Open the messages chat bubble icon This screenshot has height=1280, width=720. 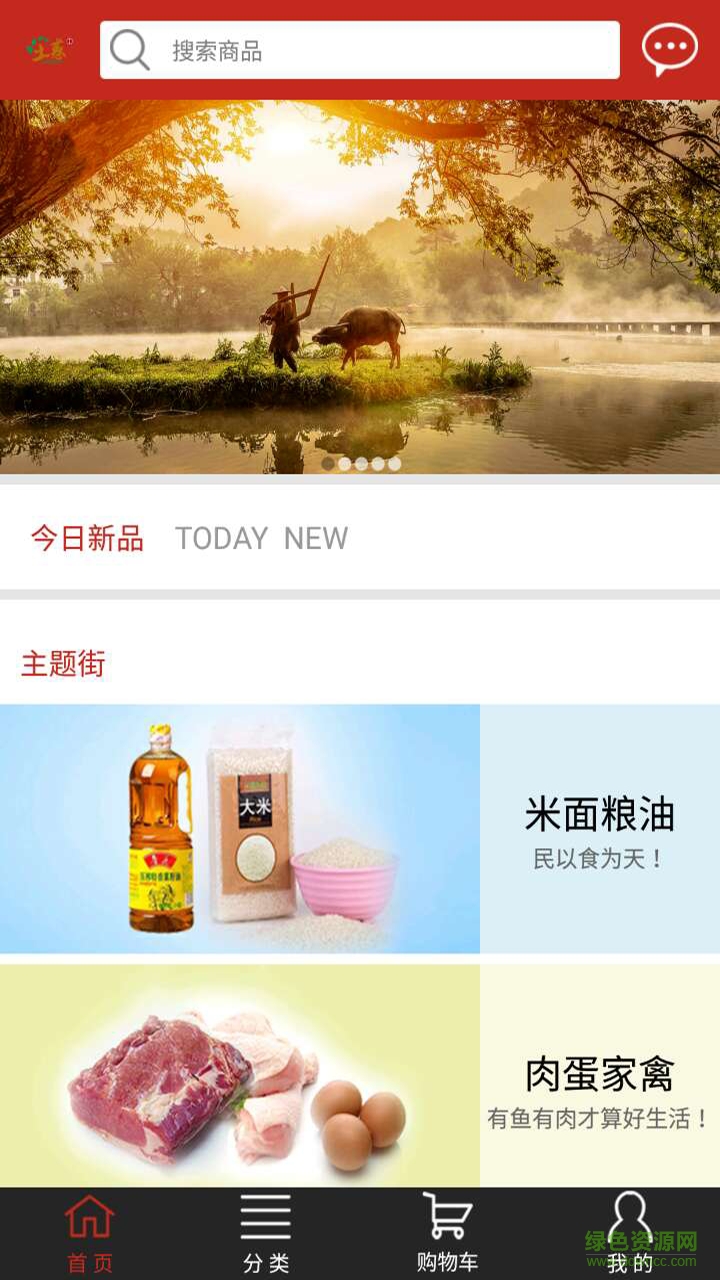tap(669, 49)
